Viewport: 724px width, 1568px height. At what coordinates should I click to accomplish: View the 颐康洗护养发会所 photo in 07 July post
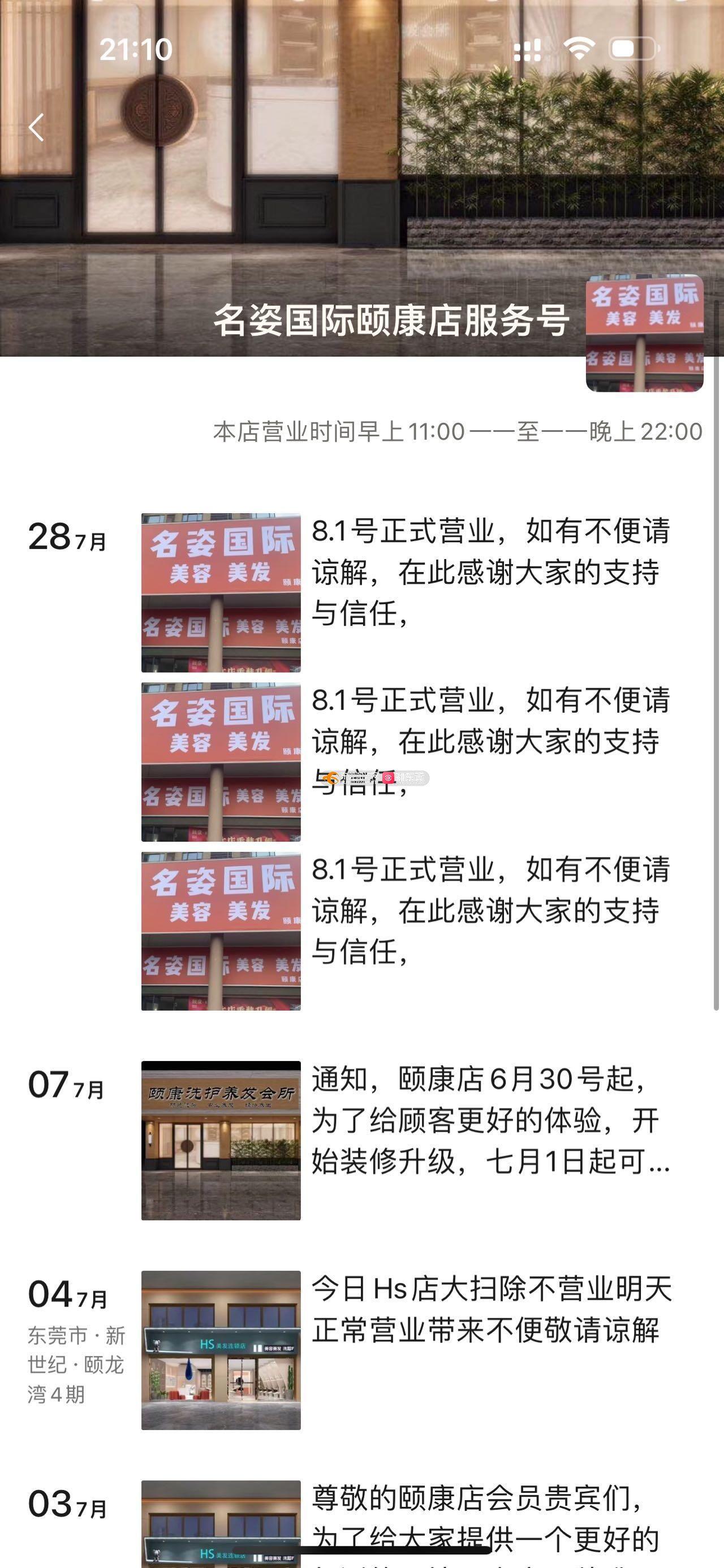221,1141
